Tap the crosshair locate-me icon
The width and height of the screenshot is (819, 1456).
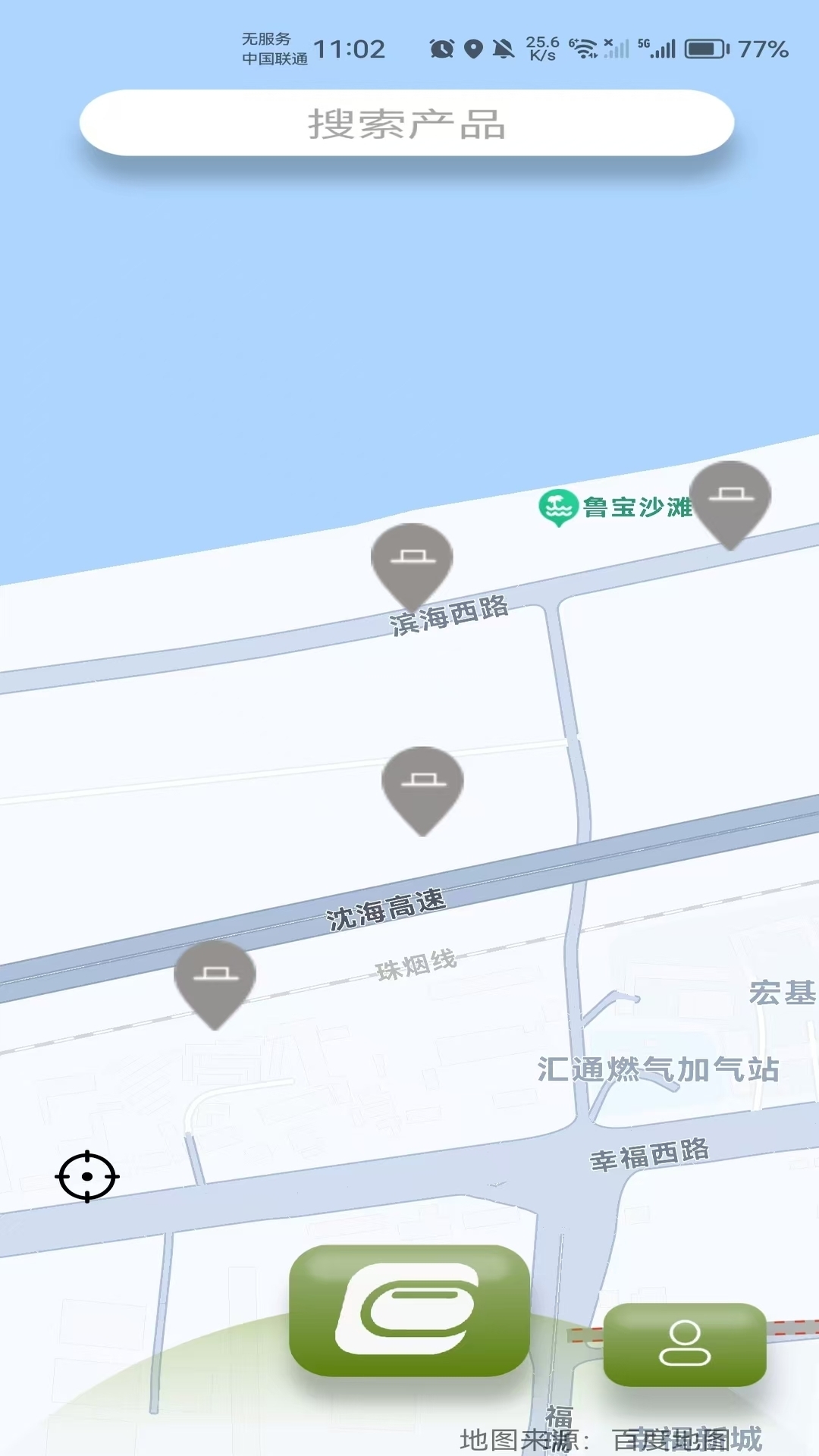tap(86, 1175)
